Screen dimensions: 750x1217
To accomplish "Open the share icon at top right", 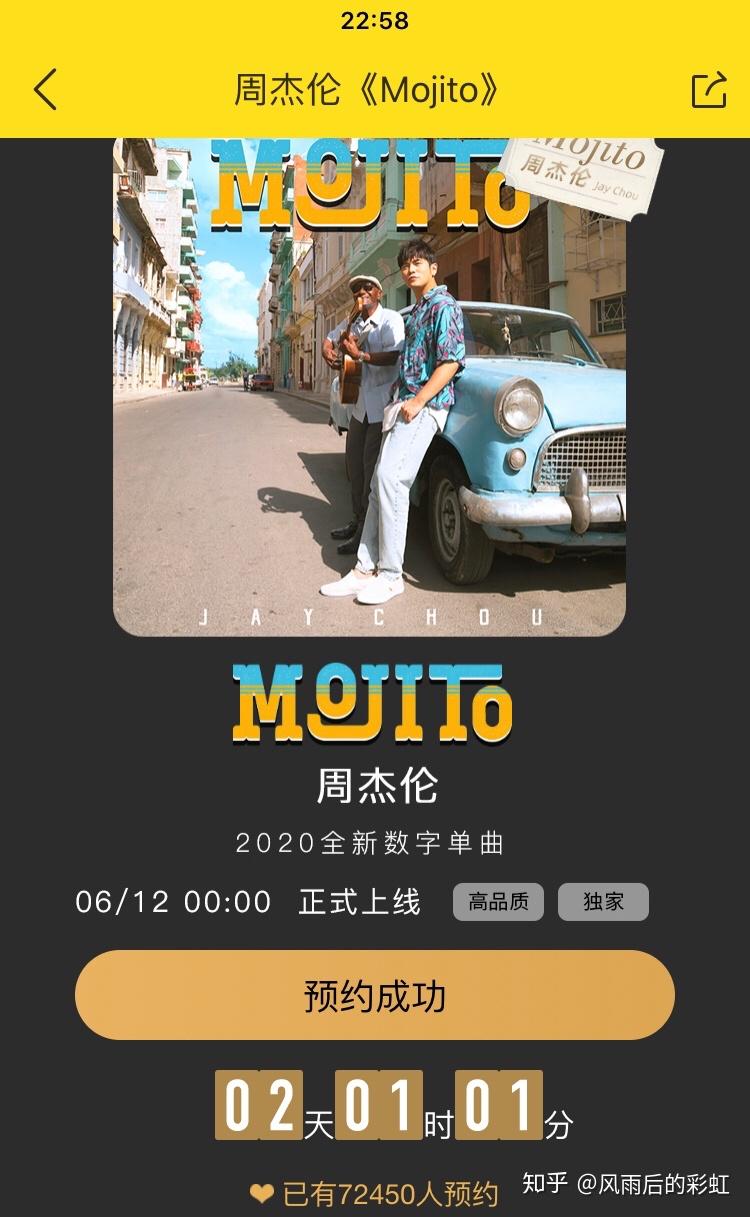I will 710,89.
